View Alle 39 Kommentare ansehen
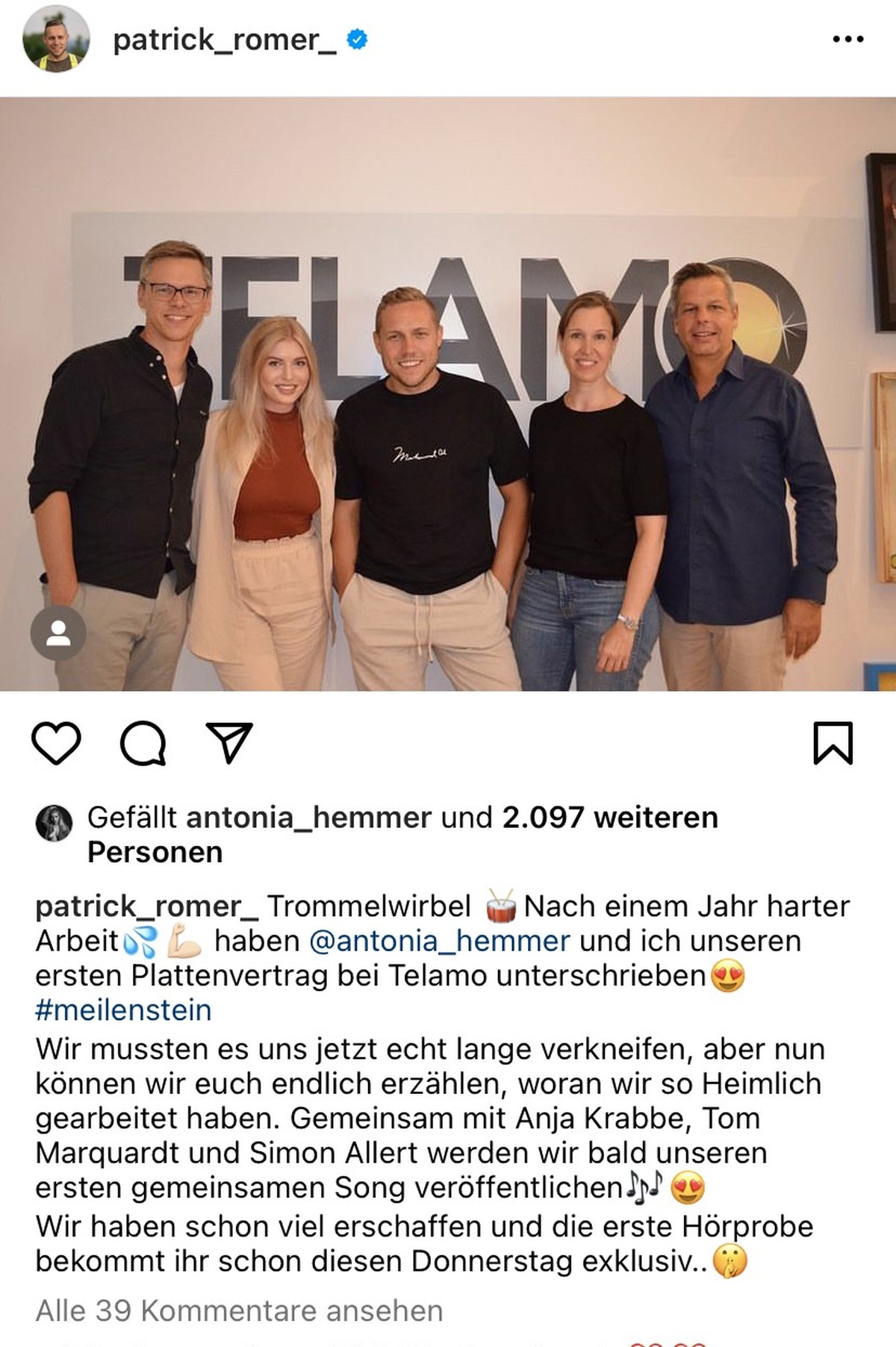 click(x=239, y=1310)
